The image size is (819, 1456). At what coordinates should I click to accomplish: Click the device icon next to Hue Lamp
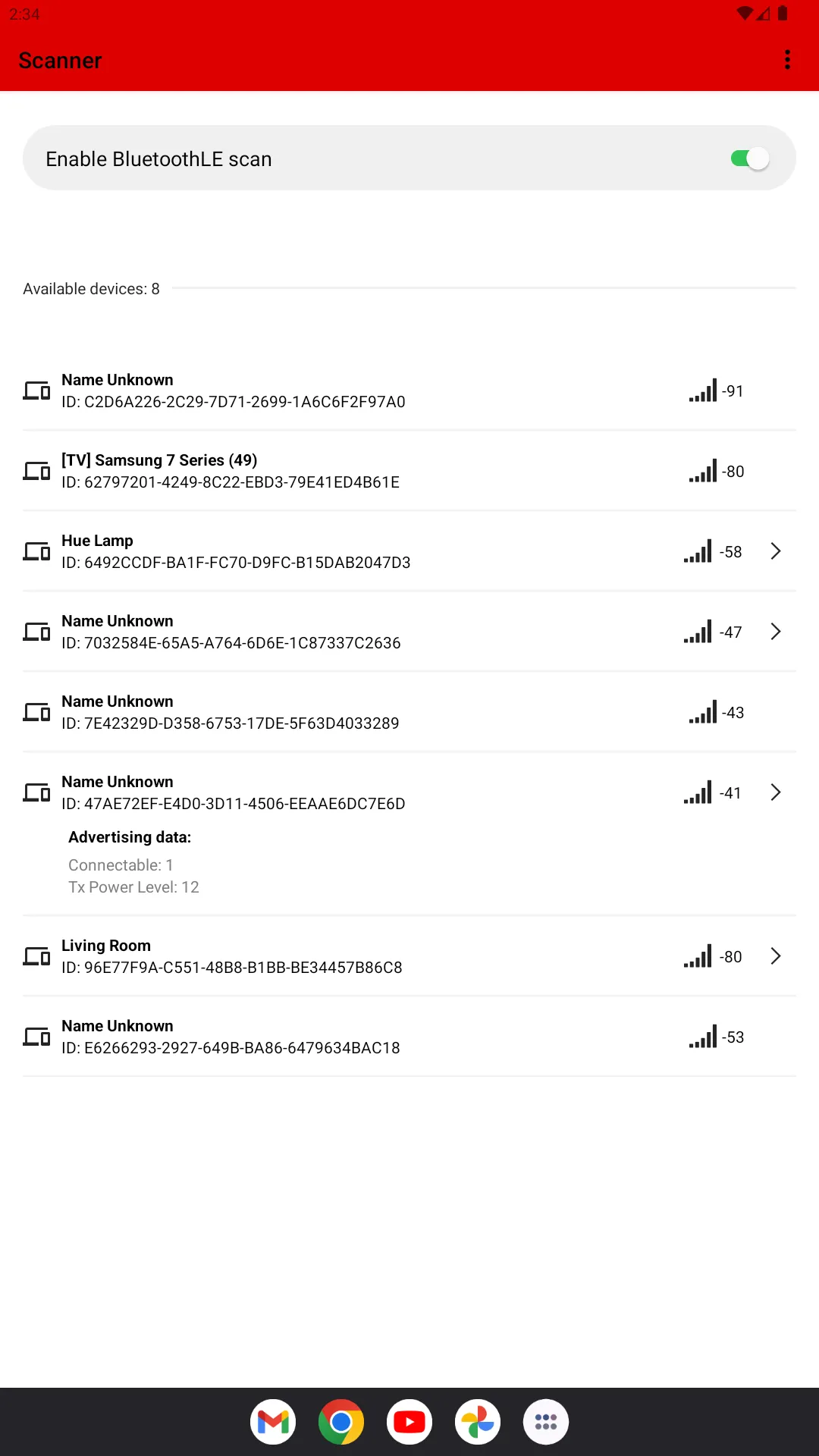pos(35,551)
